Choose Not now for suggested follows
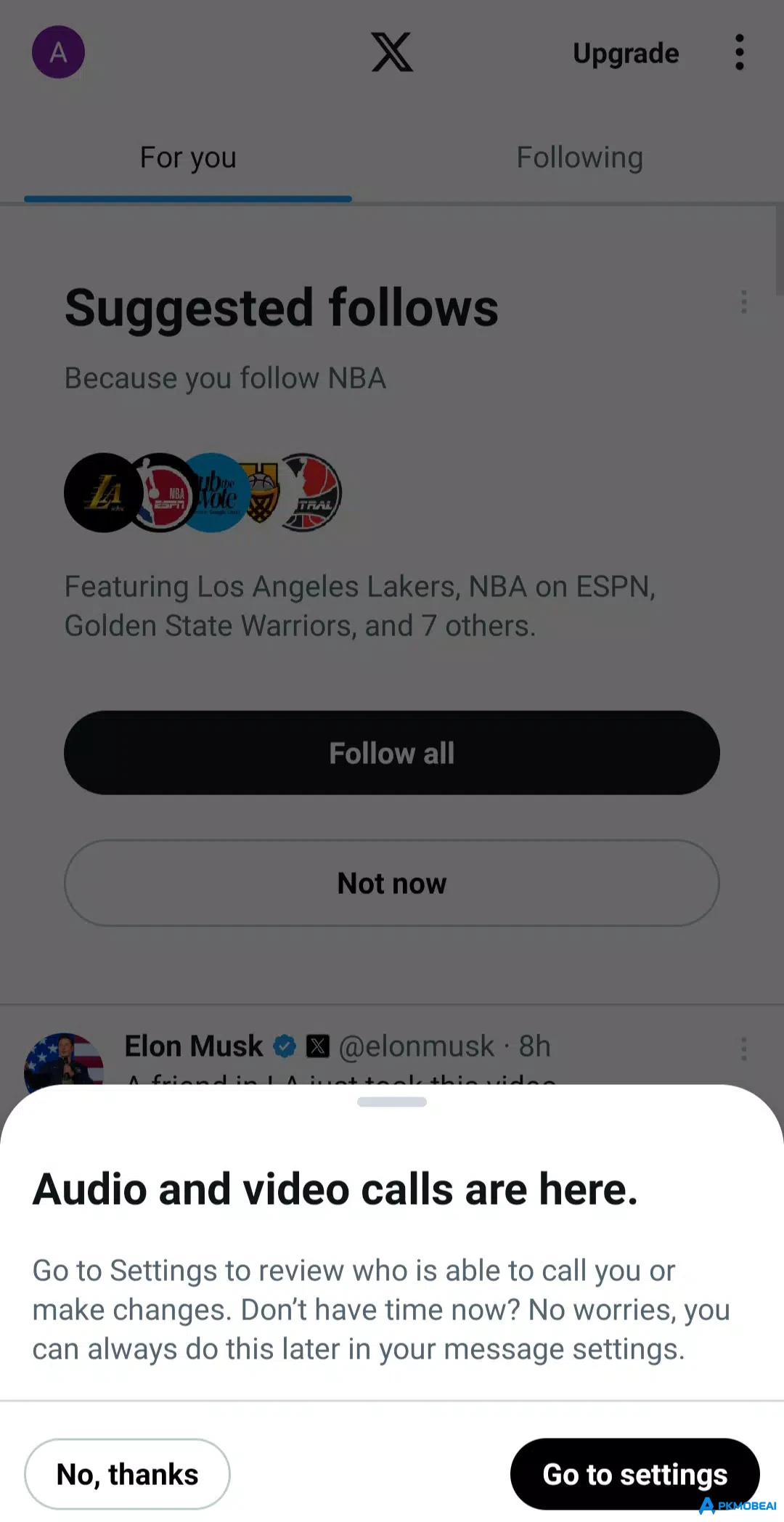 (392, 883)
